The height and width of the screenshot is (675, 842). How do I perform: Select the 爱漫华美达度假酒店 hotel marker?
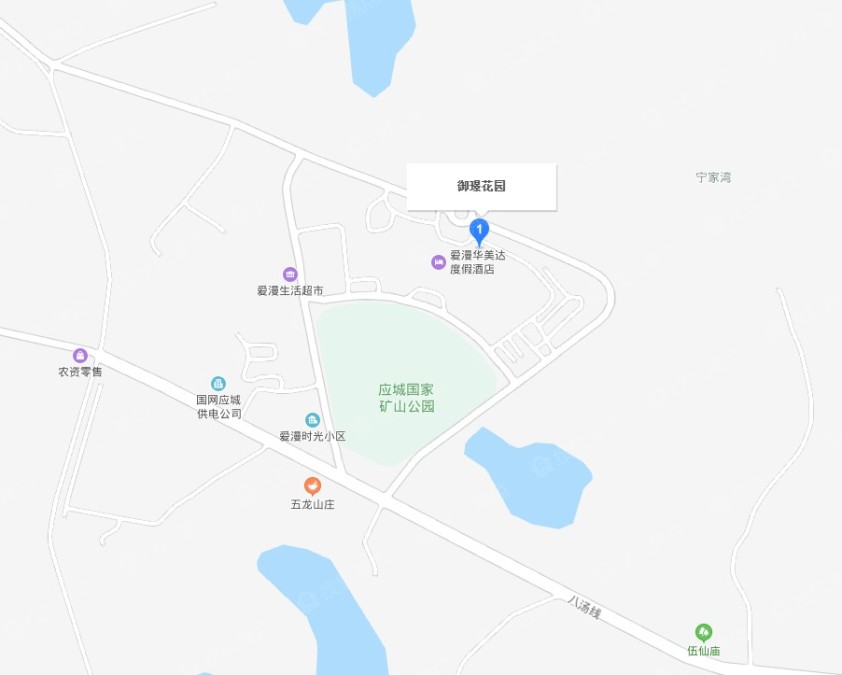click(438, 262)
